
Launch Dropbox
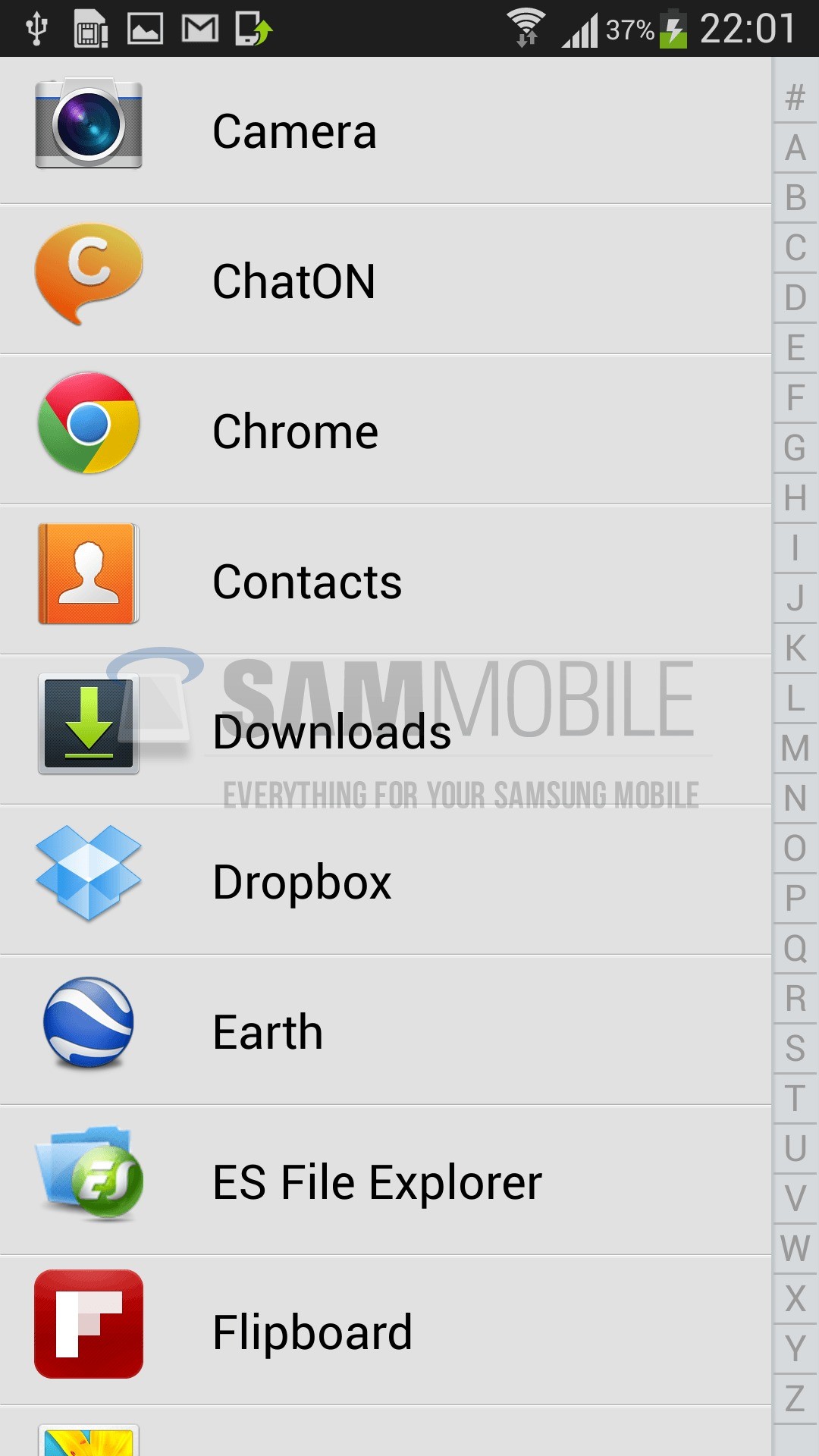302,881
